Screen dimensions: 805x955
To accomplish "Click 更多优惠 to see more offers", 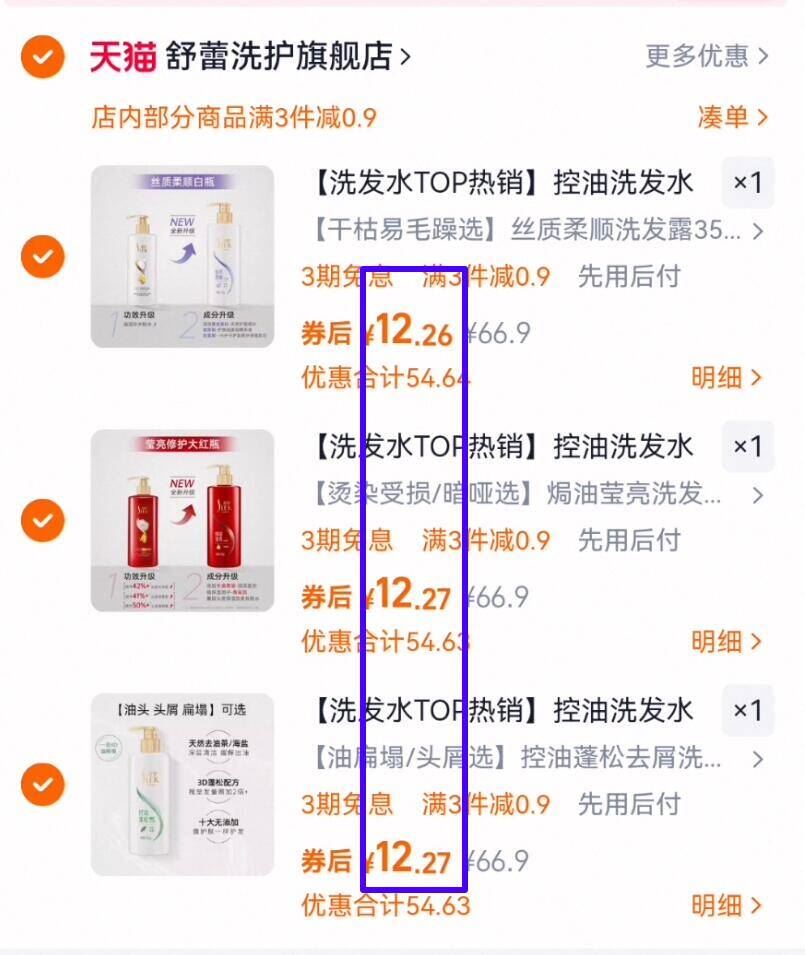I will pyautogui.click(x=705, y=57).
